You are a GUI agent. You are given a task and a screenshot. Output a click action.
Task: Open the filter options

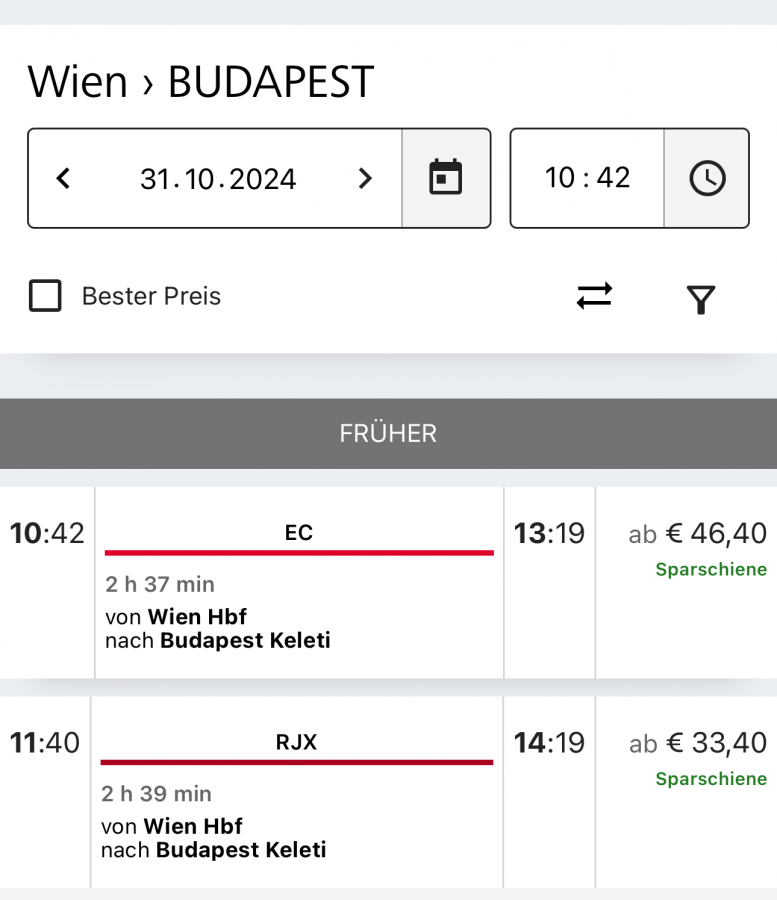[701, 298]
